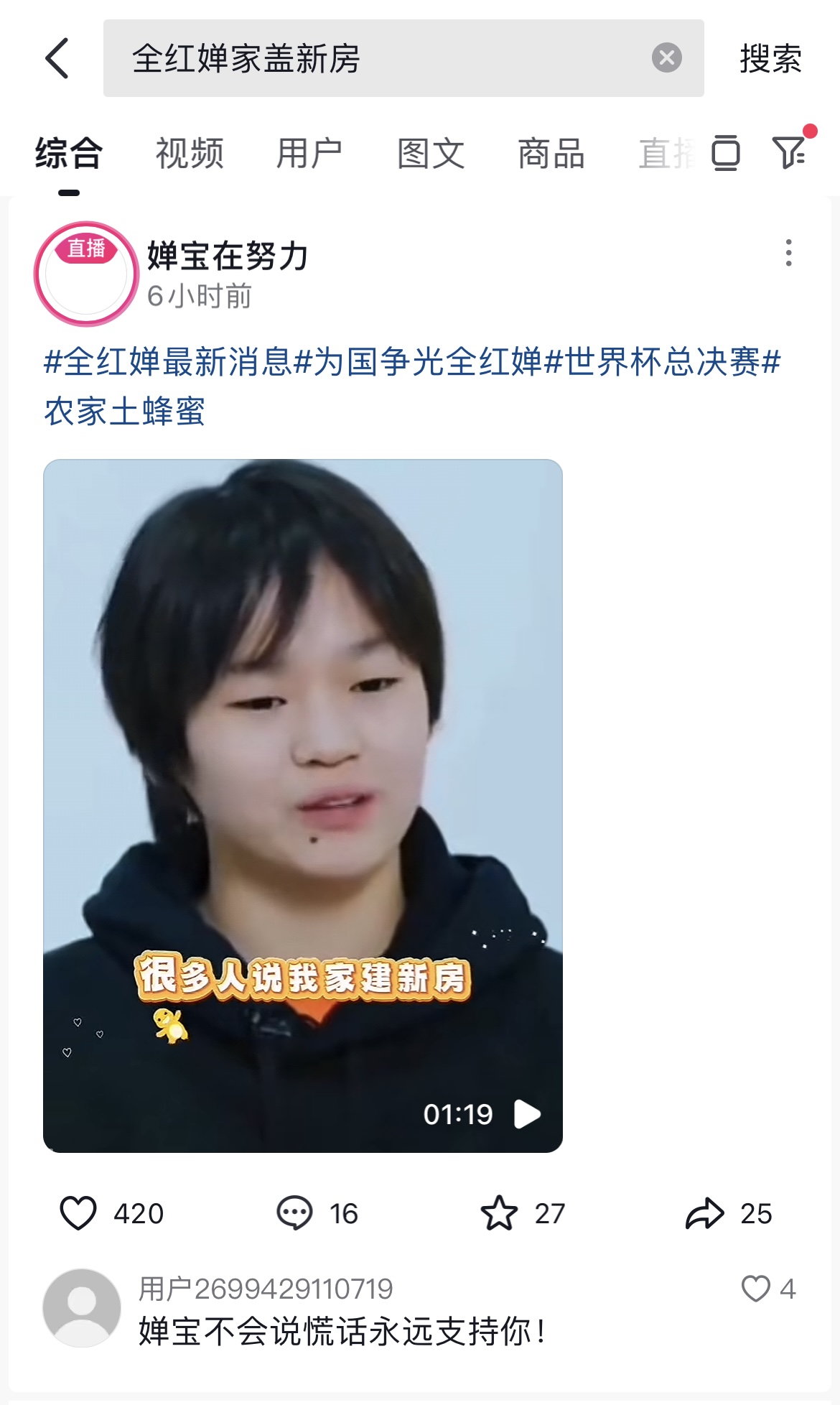840x1405 pixels.
Task: Like 用户2699429110719's comment
Action: pos(755,1289)
